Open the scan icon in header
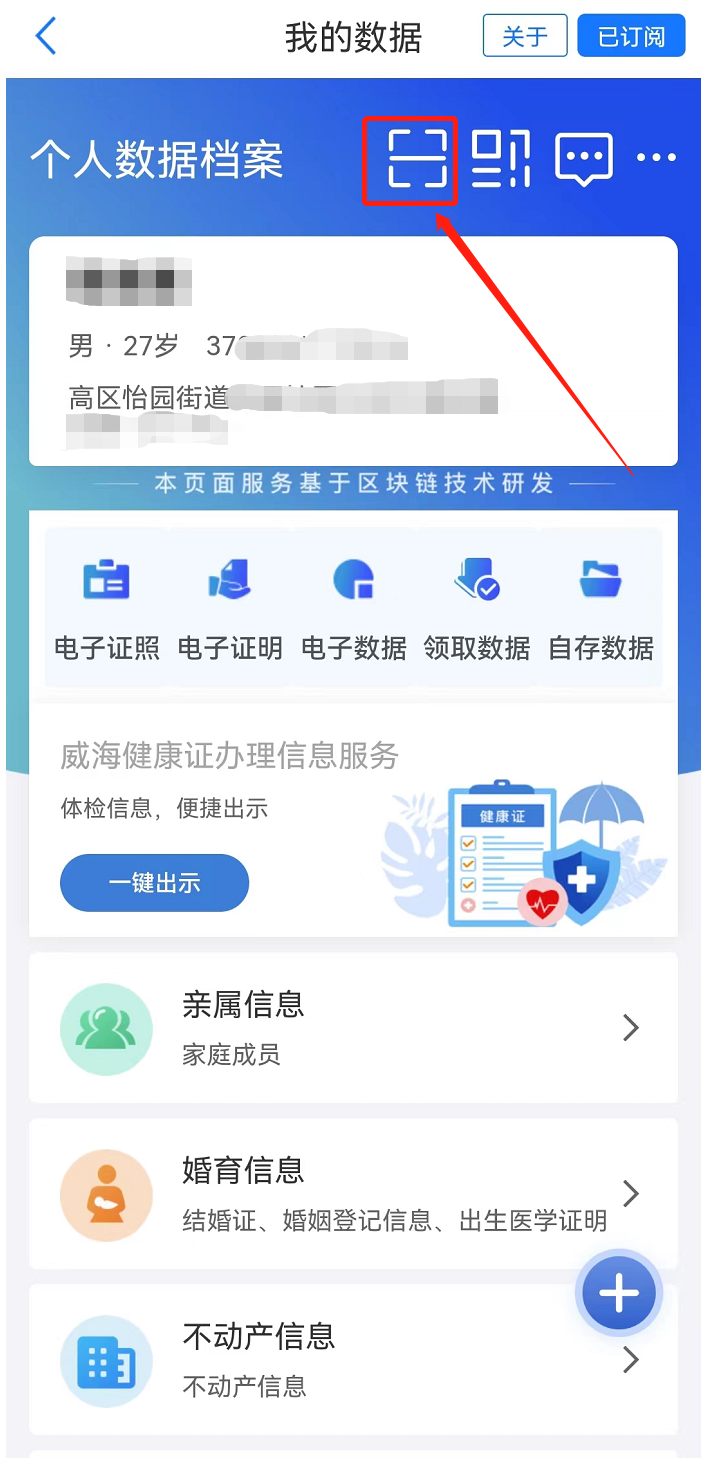This screenshot has width=707, height=1463. click(x=416, y=158)
